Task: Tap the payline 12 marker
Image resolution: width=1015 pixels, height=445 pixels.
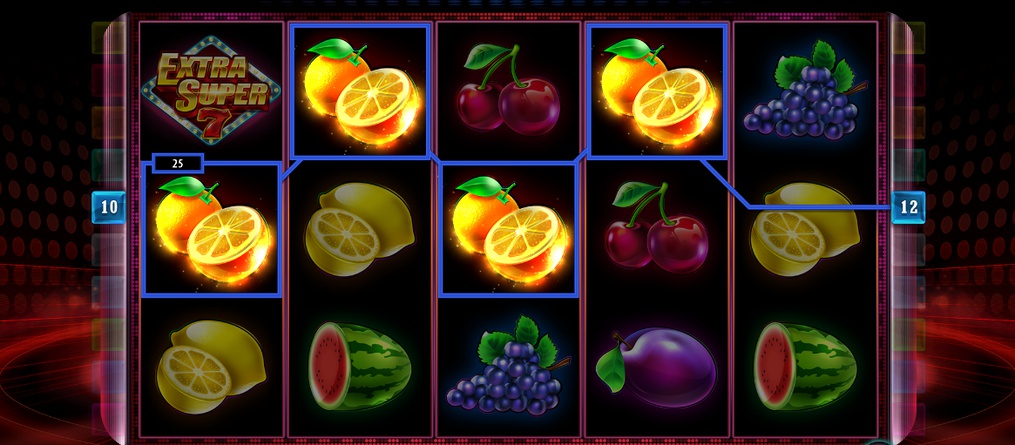Action: [x=908, y=208]
